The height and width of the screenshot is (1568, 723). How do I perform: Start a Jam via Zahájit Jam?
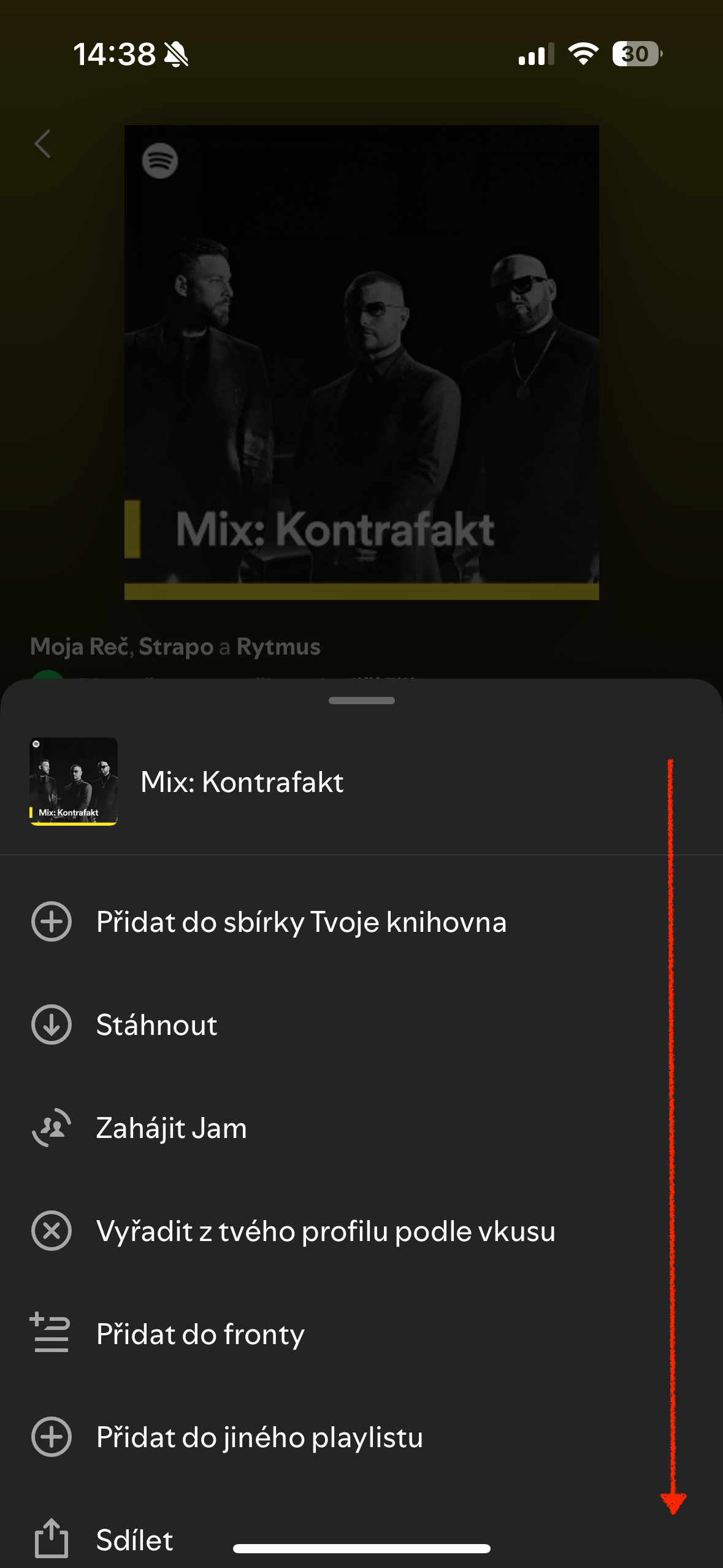[171, 1128]
